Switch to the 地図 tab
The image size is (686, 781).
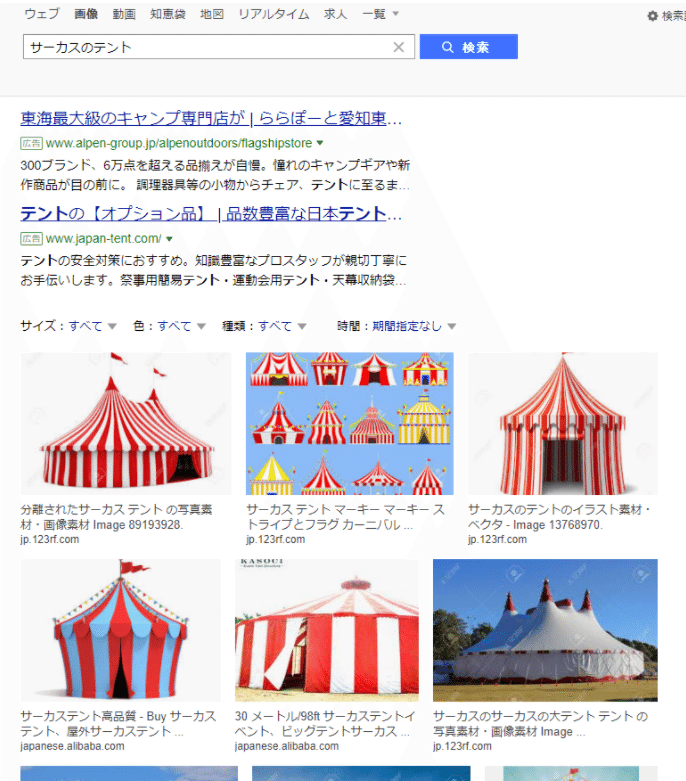[x=212, y=15]
